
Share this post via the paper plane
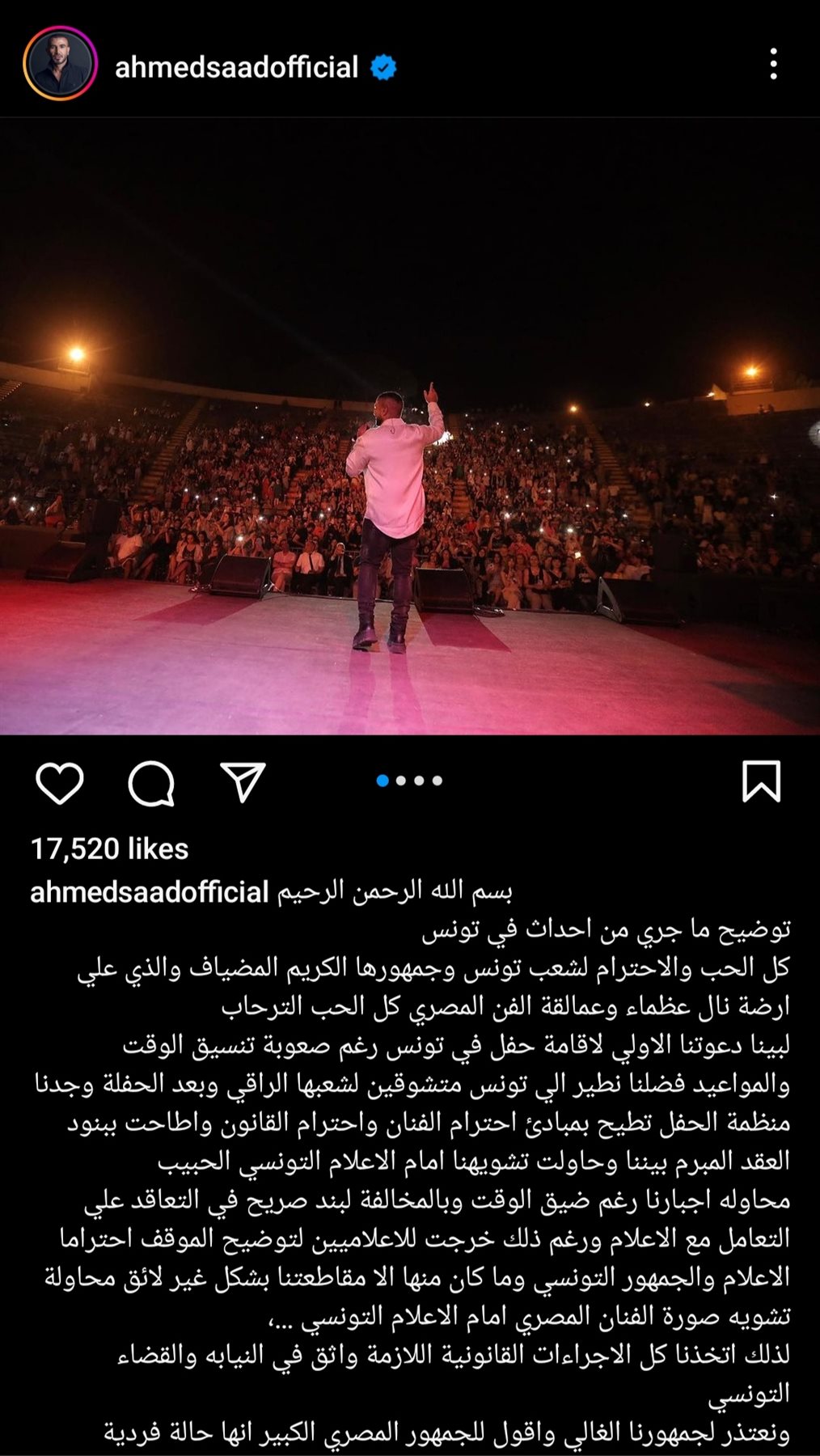[243, 781]
